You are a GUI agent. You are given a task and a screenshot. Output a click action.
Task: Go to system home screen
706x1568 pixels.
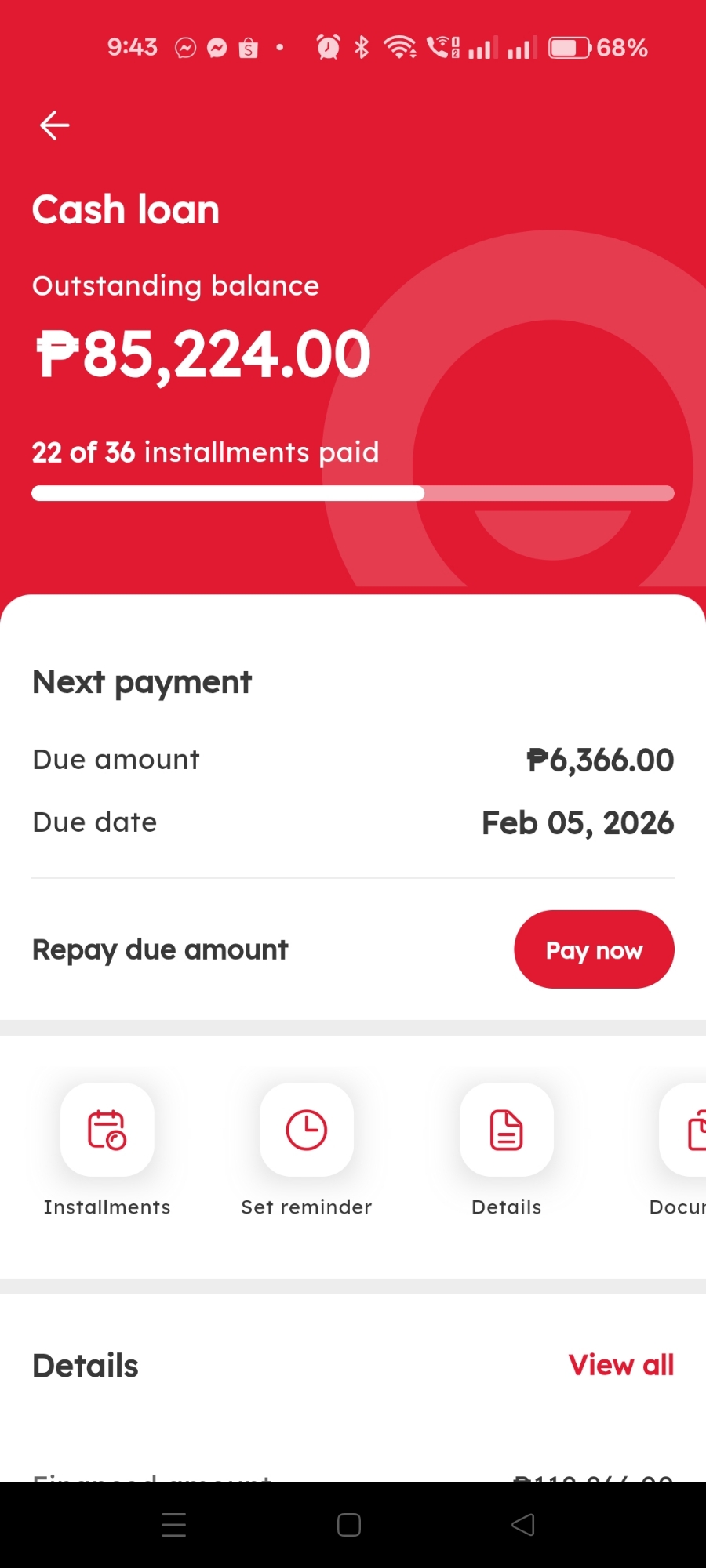349,1525
